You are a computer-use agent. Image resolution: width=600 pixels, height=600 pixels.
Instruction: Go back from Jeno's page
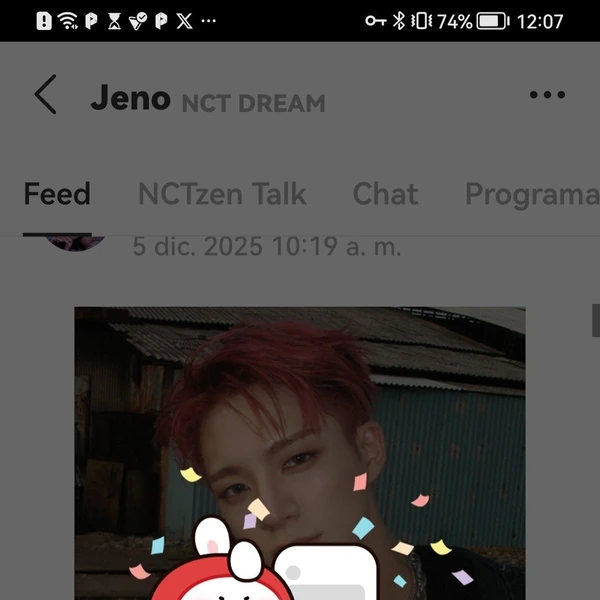[45, 96]
